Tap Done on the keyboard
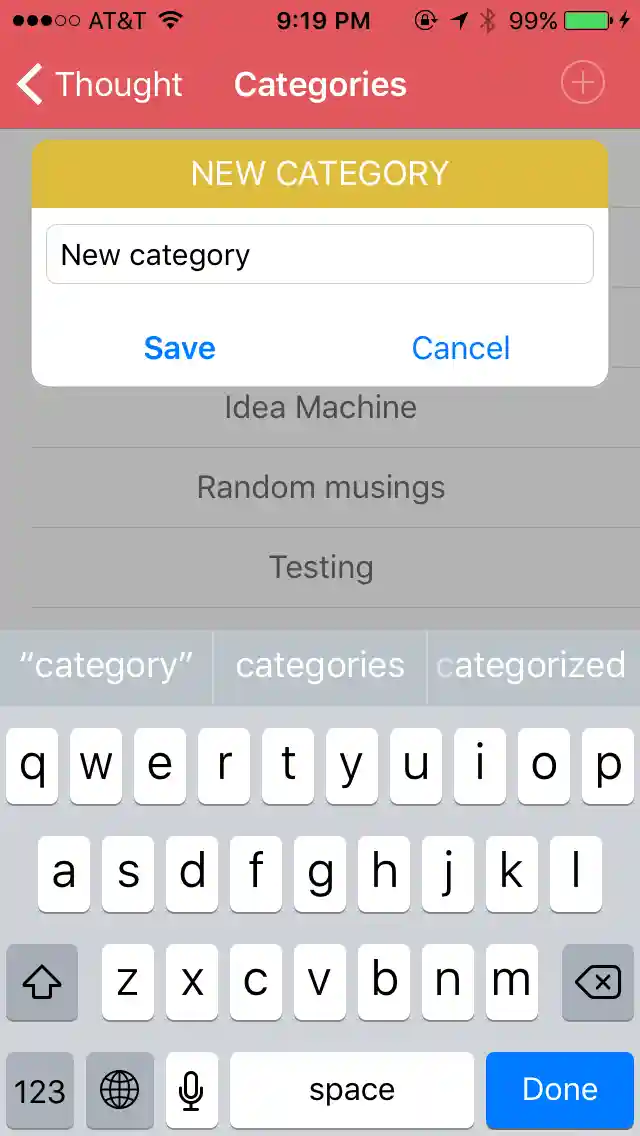This screenshot has height=1136, width=640. click(x=560, y=1089)
